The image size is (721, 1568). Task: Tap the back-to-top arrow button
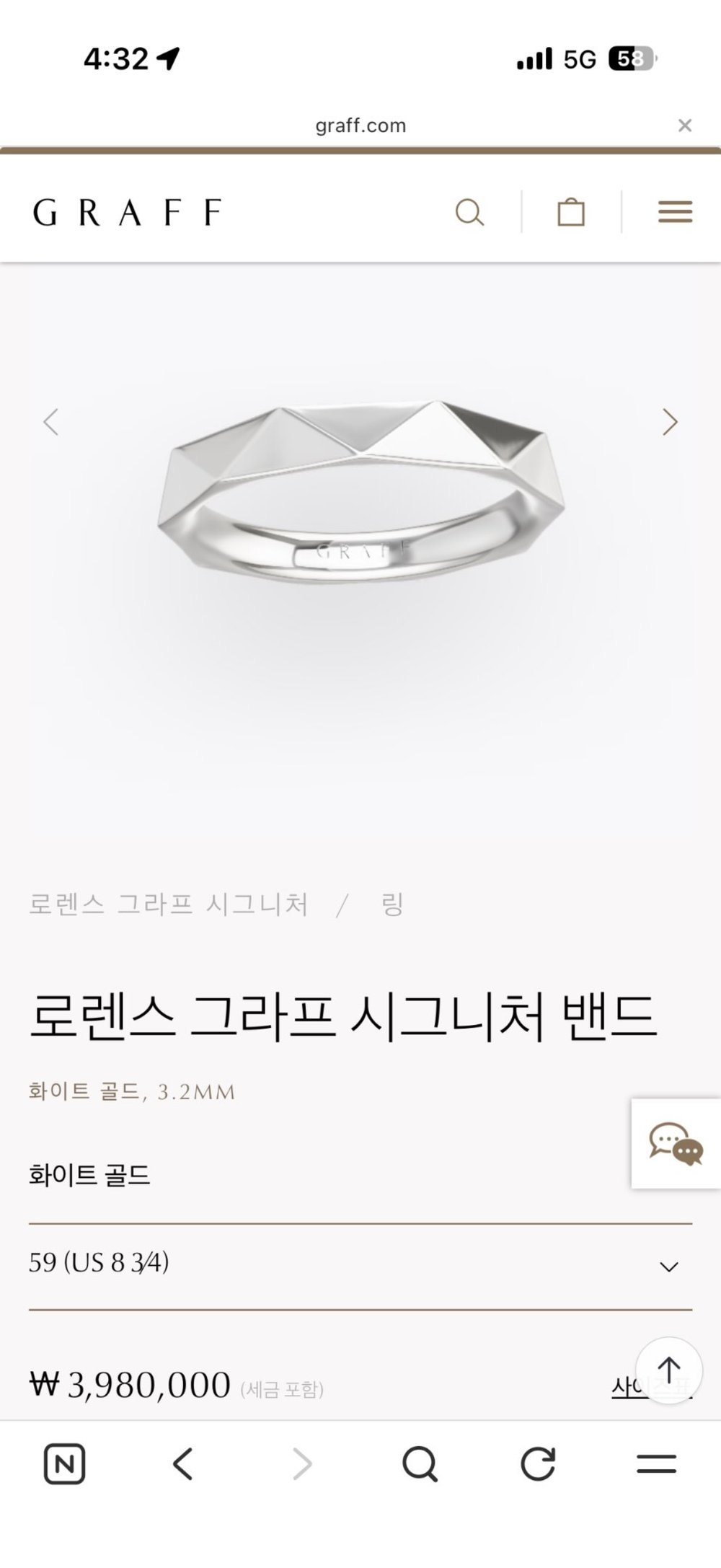click(x=668, y=1370)
